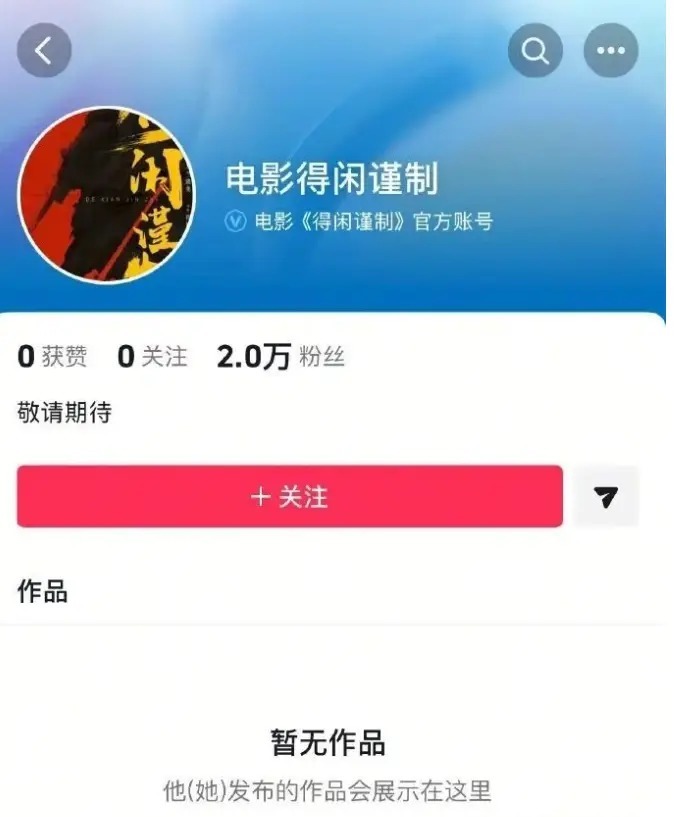674x817 pixels.
Task: Tap the message arrow beside 关注
Action: point(606,497)
